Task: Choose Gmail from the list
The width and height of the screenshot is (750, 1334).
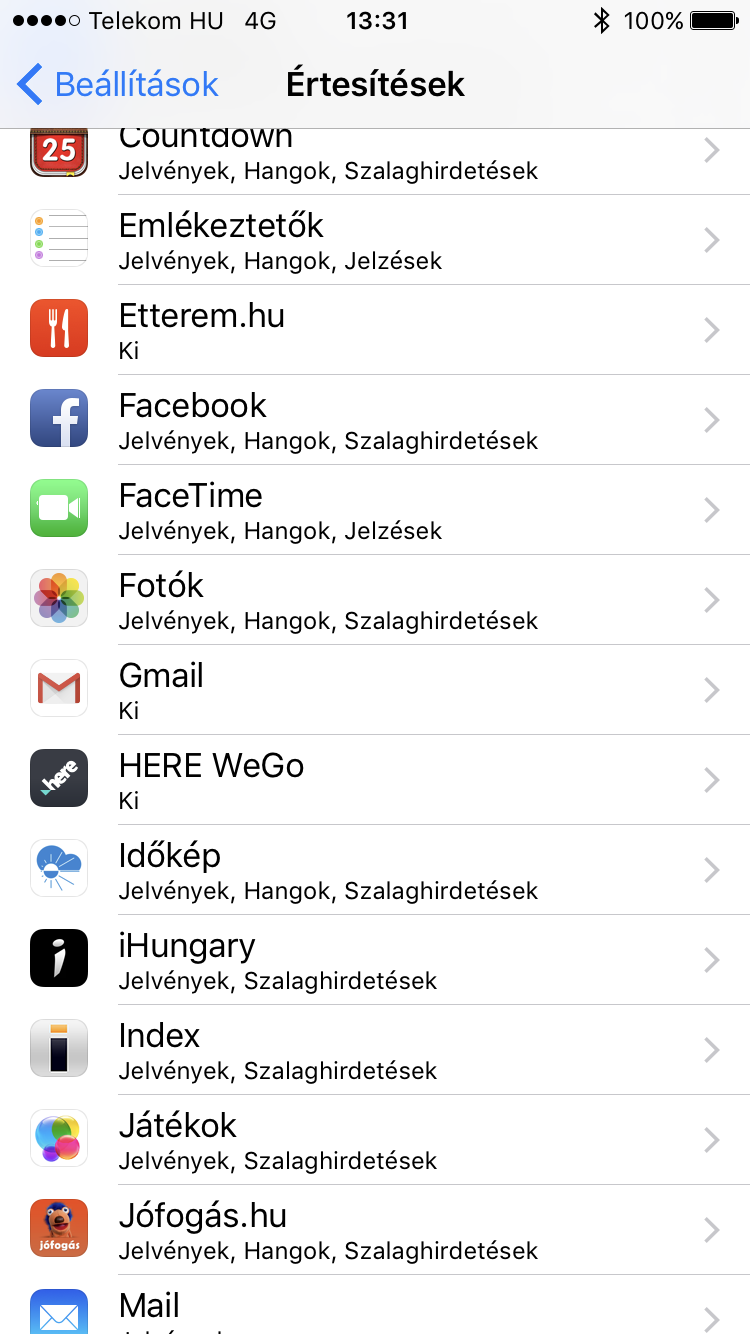Action: (x=375, y=690)
